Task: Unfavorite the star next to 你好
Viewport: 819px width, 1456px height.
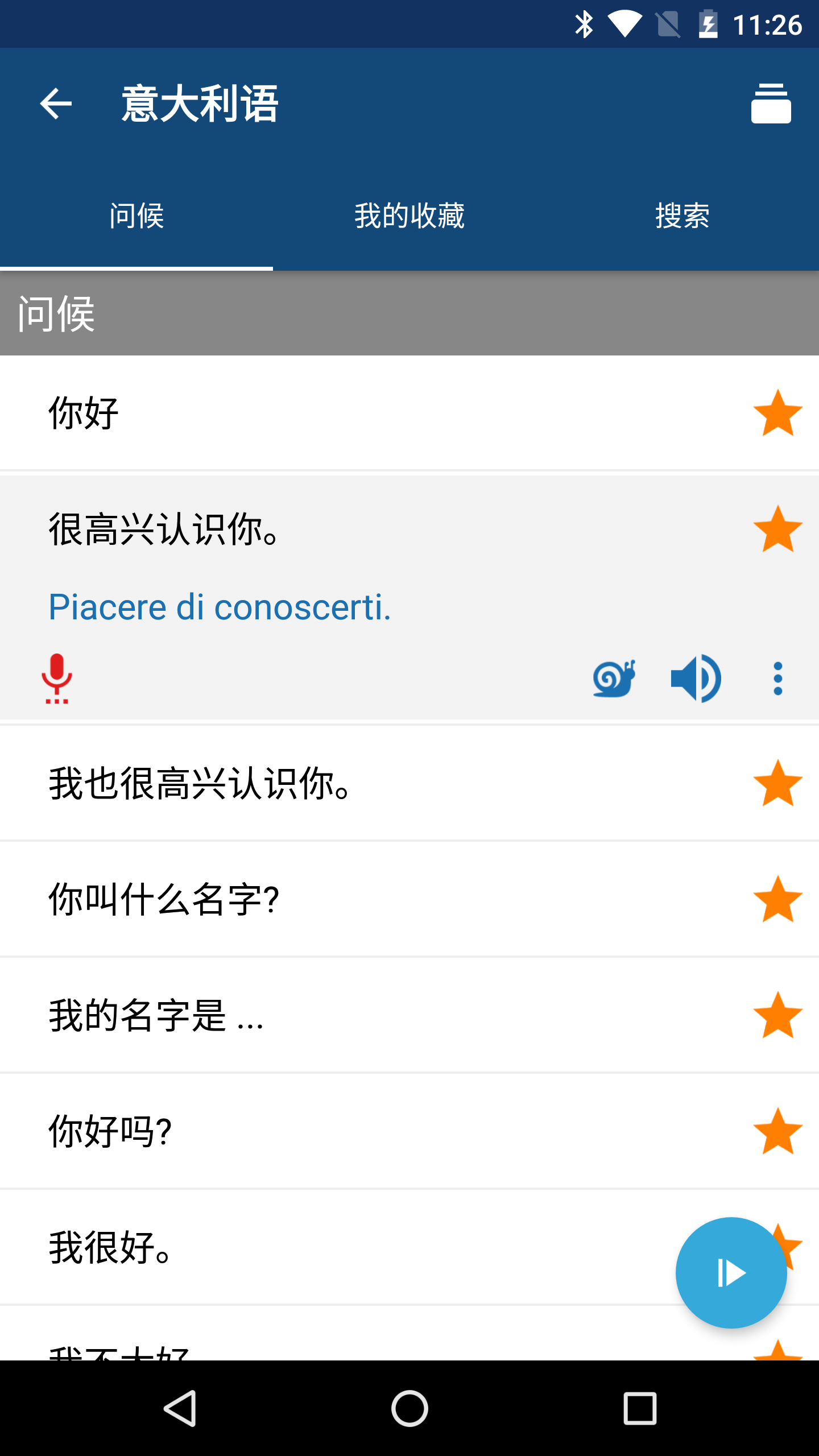Action: click(x=777, y=413)
